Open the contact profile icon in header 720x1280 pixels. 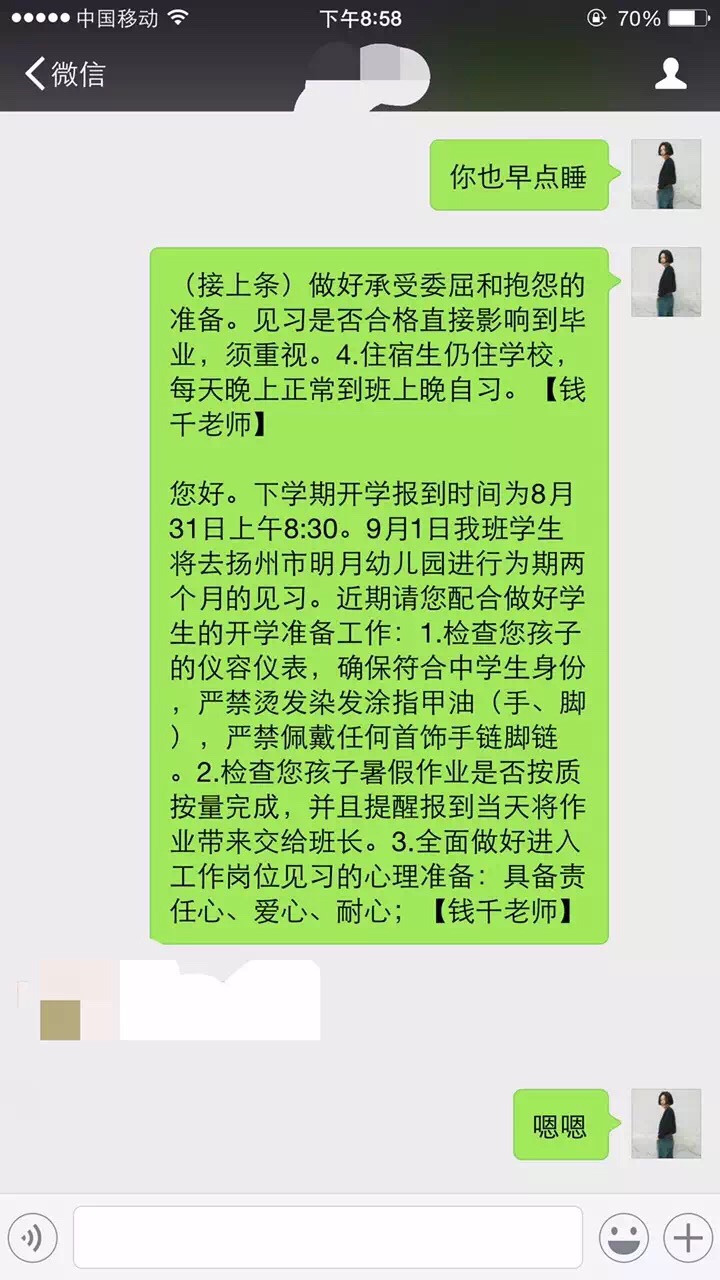point(670,74)
